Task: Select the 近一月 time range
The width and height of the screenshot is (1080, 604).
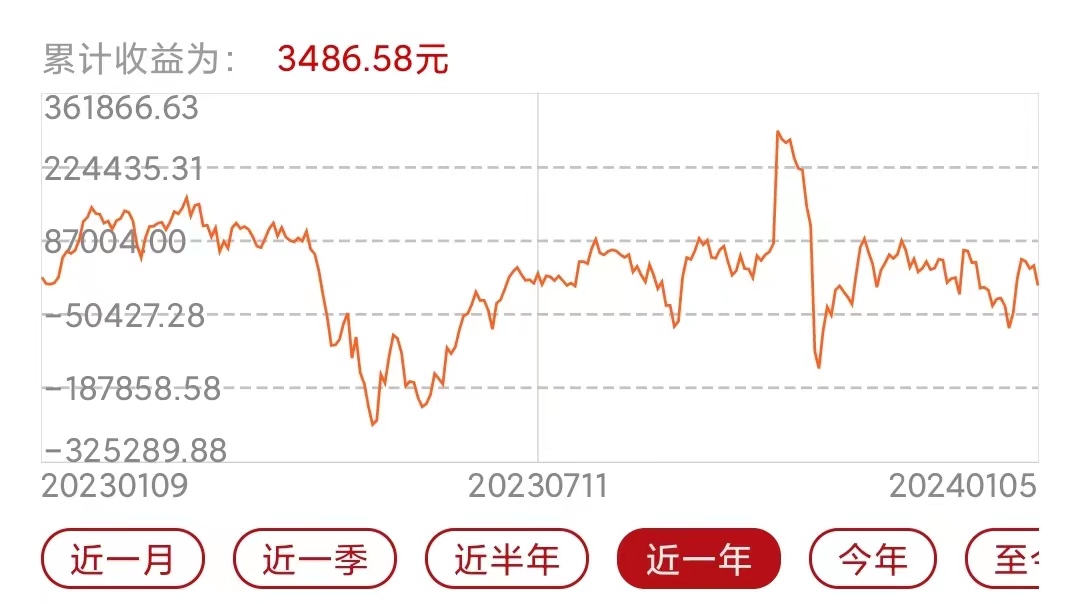Action: 122,559
